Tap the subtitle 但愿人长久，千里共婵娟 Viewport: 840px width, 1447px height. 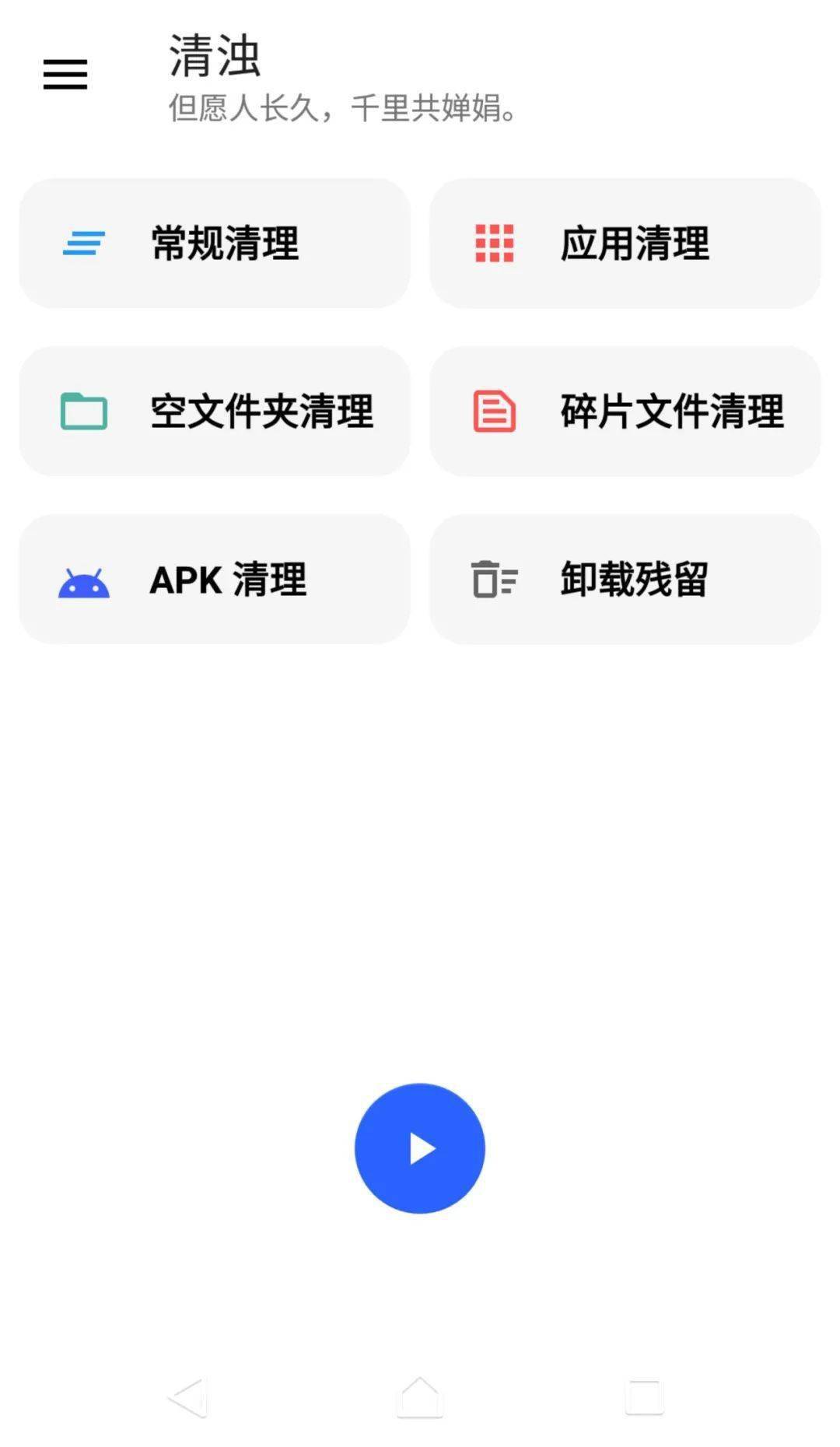coord(341,110)
